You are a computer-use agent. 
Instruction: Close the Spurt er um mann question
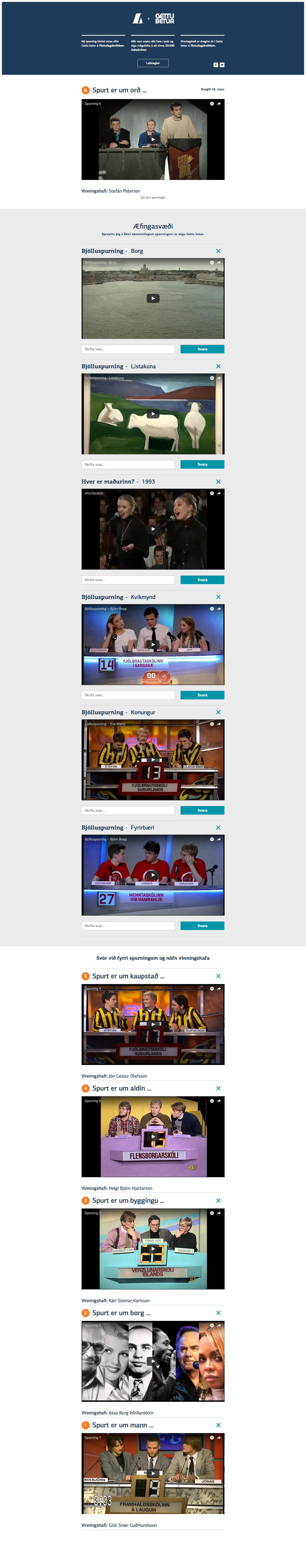218,1425
